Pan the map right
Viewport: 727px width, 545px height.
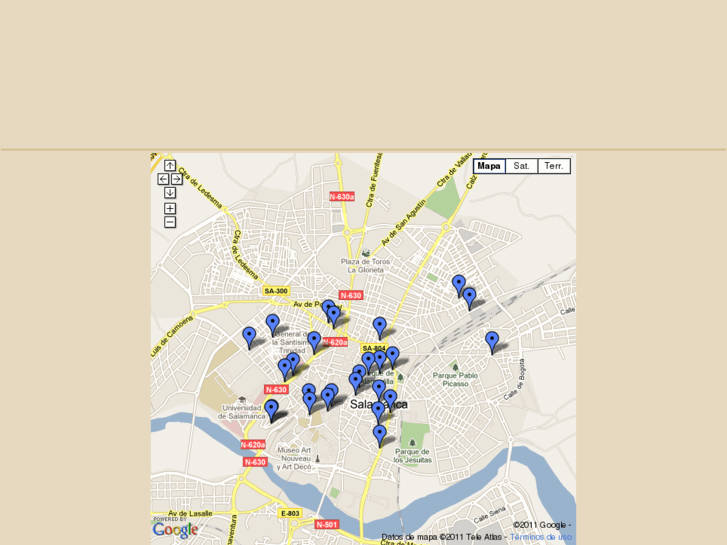(177, 179)
